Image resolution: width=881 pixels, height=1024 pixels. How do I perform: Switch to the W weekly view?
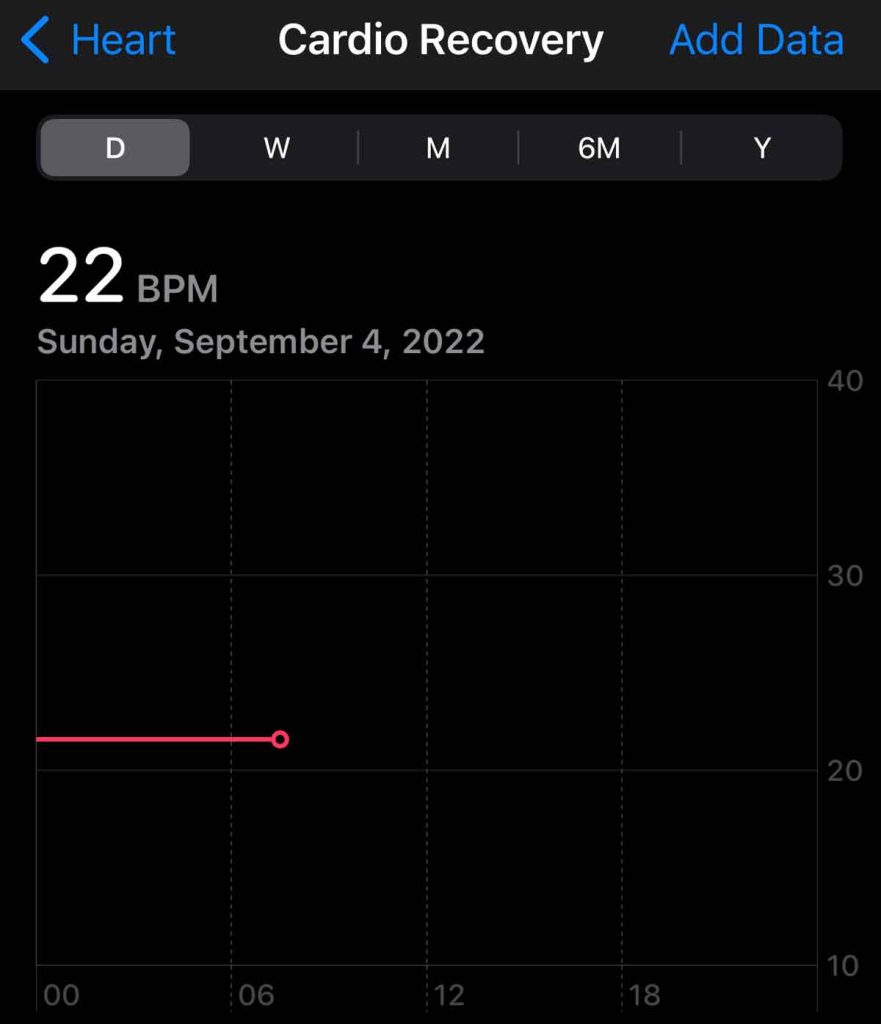[x=276, y=148]
